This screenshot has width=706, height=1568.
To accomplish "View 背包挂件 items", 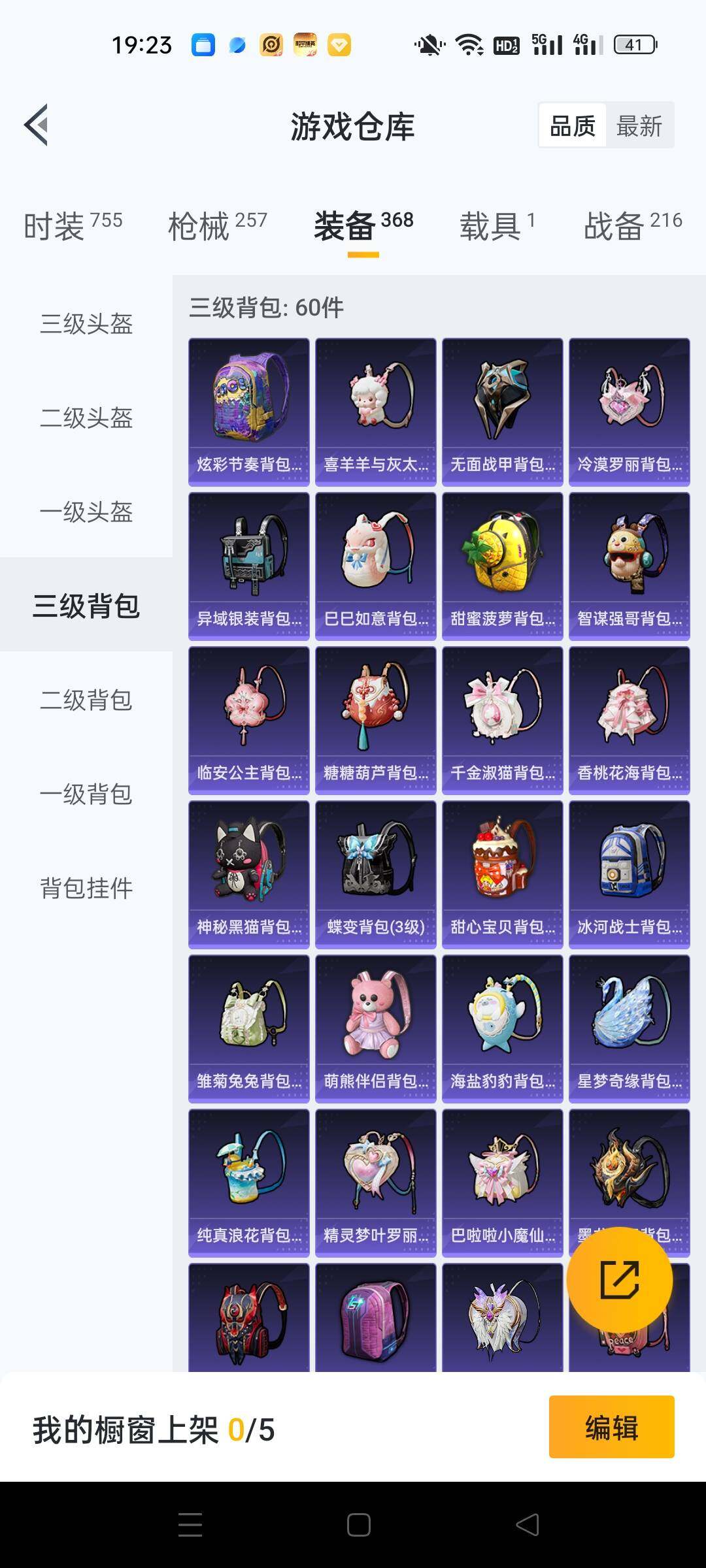I will click(86, 888).
